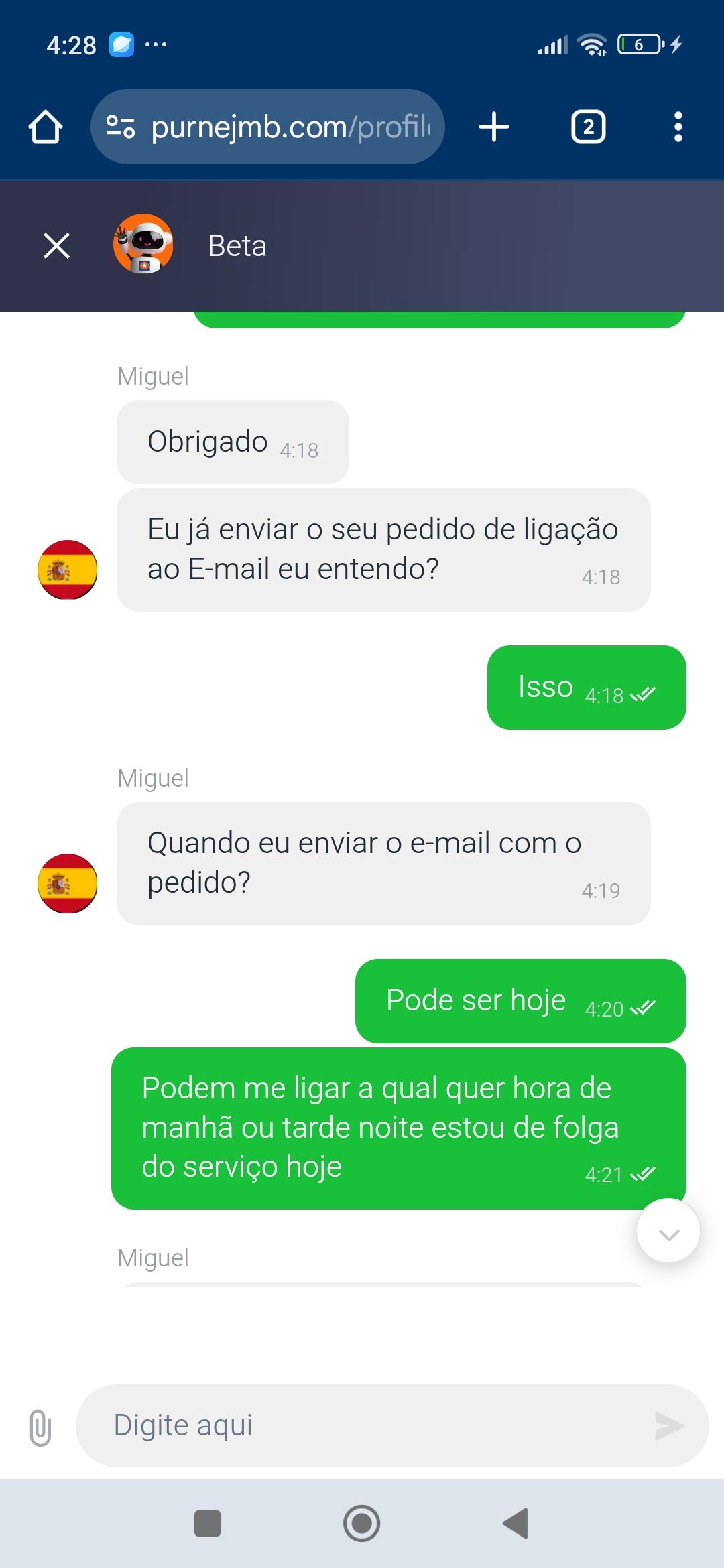Image resolution: width=724 pixels, height=1568 pixels.
Task: Tap the attach file paperclip icon
Action: (x=40, y=1427)
